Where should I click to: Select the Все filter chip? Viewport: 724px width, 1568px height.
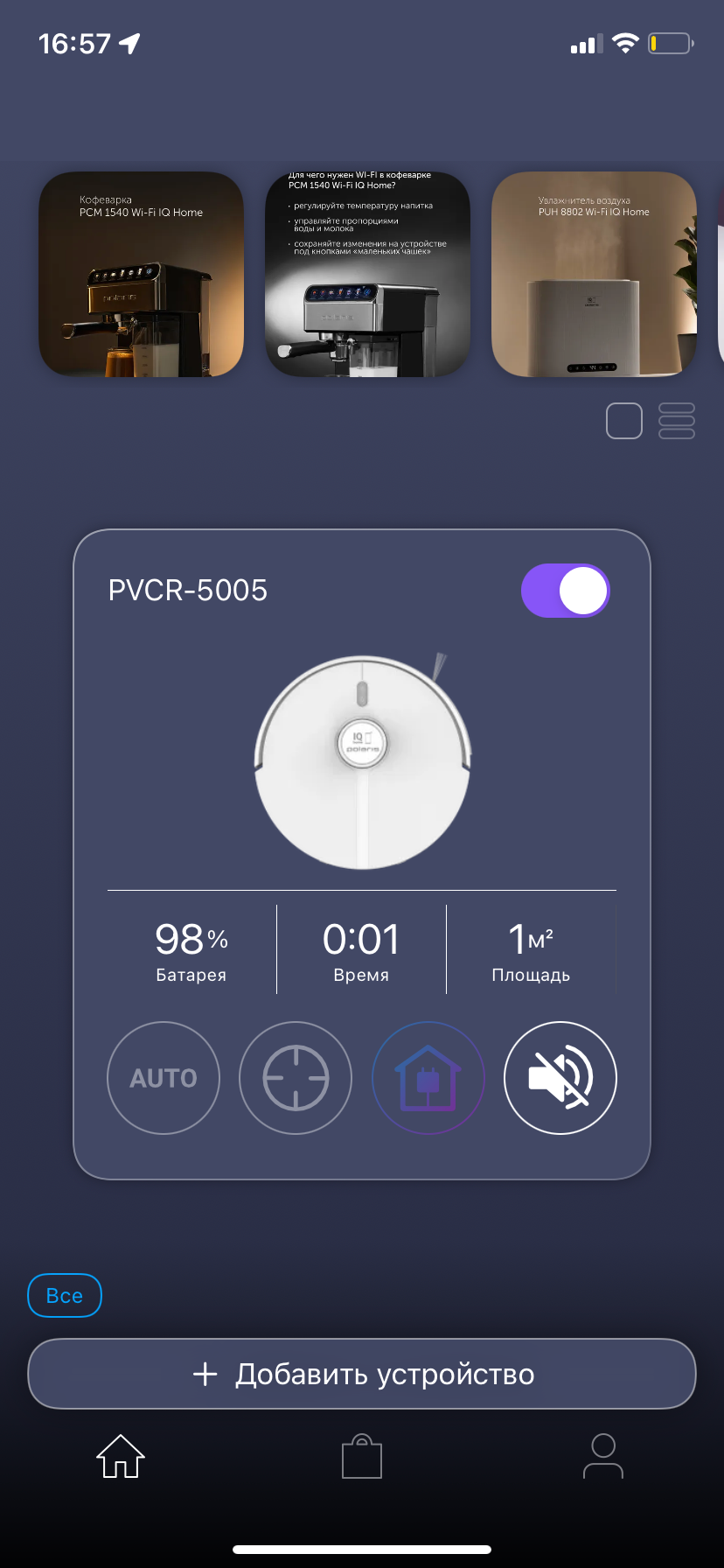tap(65, 1295)
